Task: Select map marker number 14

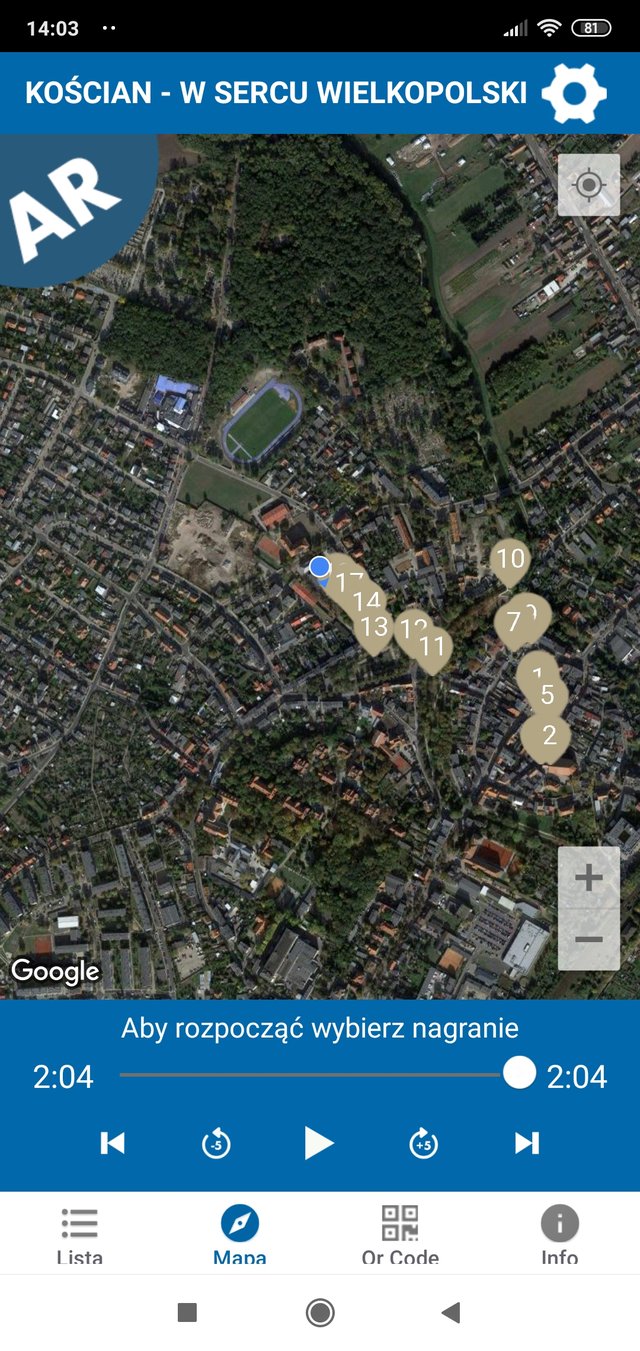Action: pyautogui.click(x=368, y=601)
